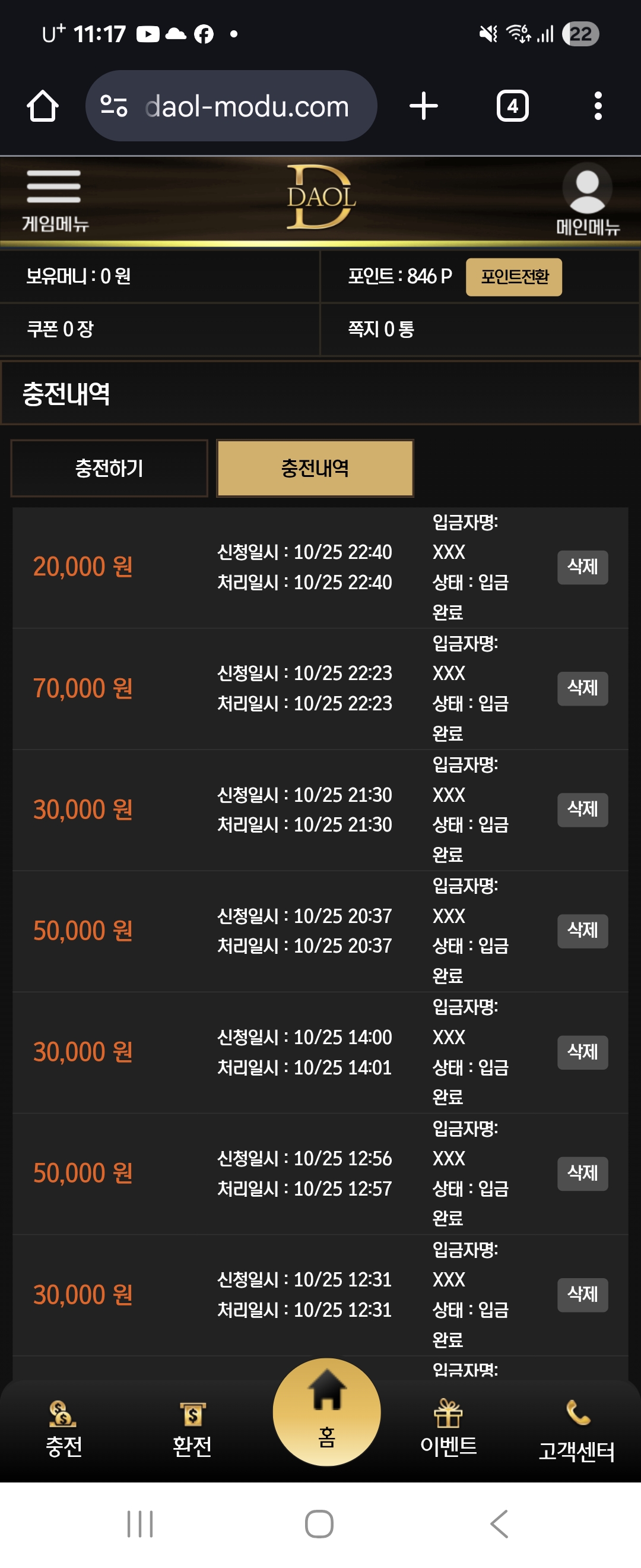
Task: Tap the gold 홈 button
Action: click(x=326, y=1412)
